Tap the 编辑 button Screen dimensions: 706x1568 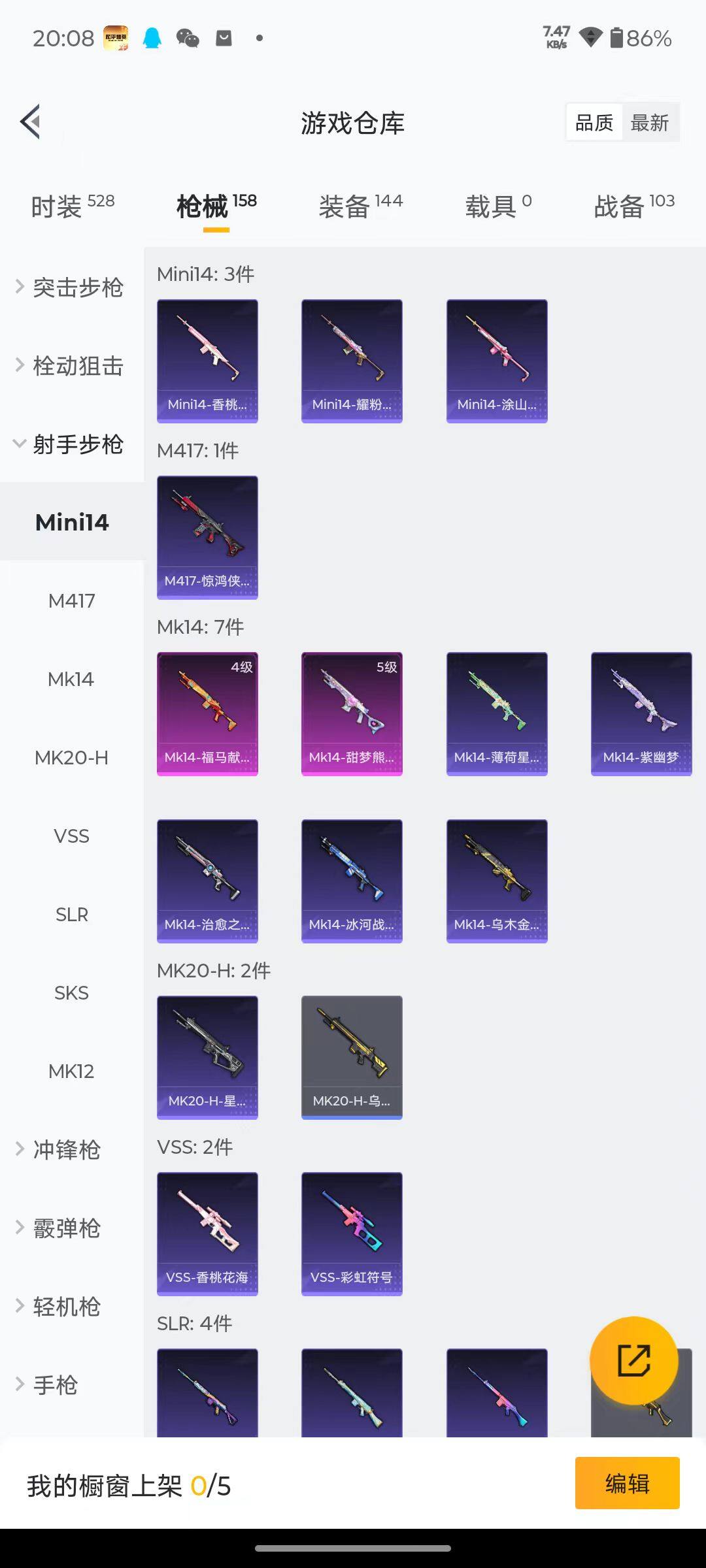[x=627, y=1483]
